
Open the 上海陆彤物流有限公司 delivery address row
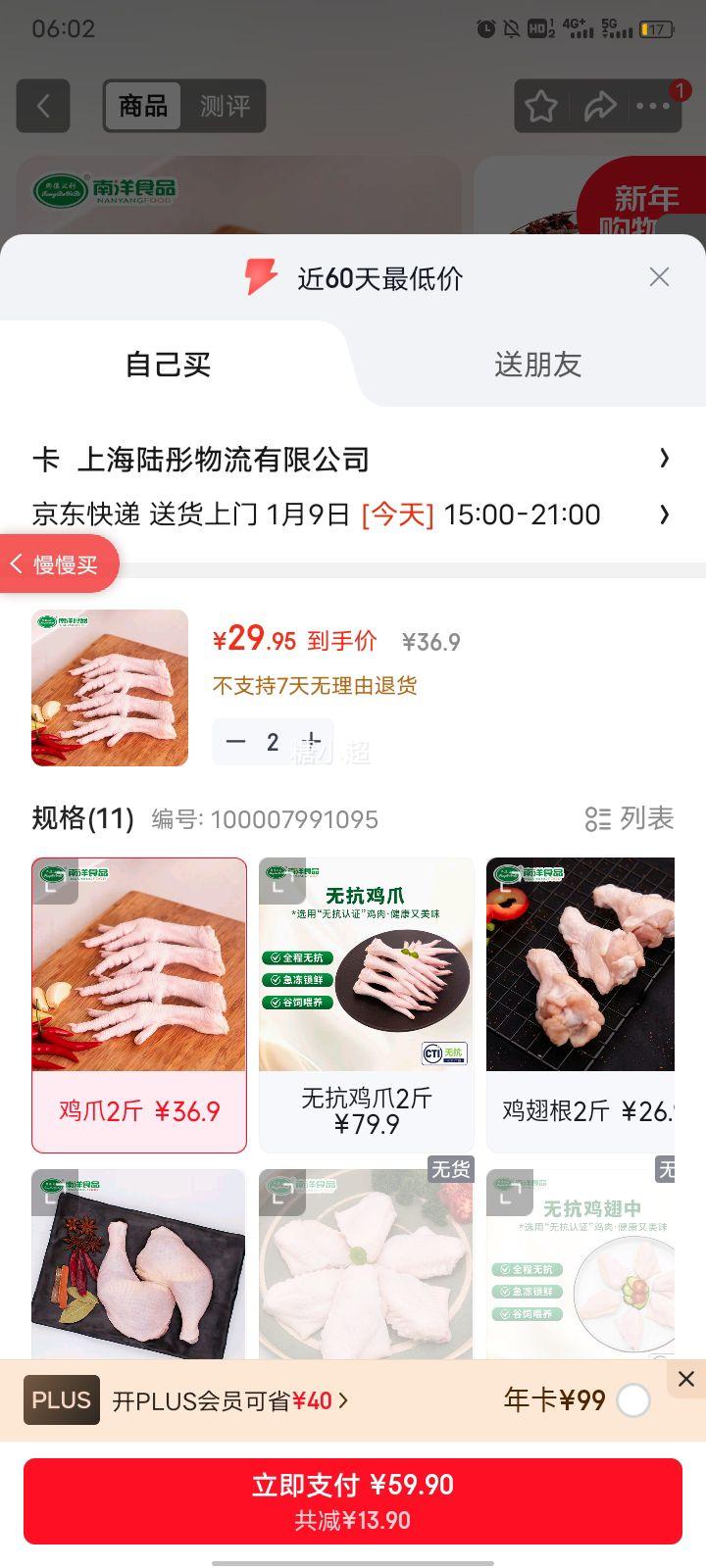click(351, 459)
